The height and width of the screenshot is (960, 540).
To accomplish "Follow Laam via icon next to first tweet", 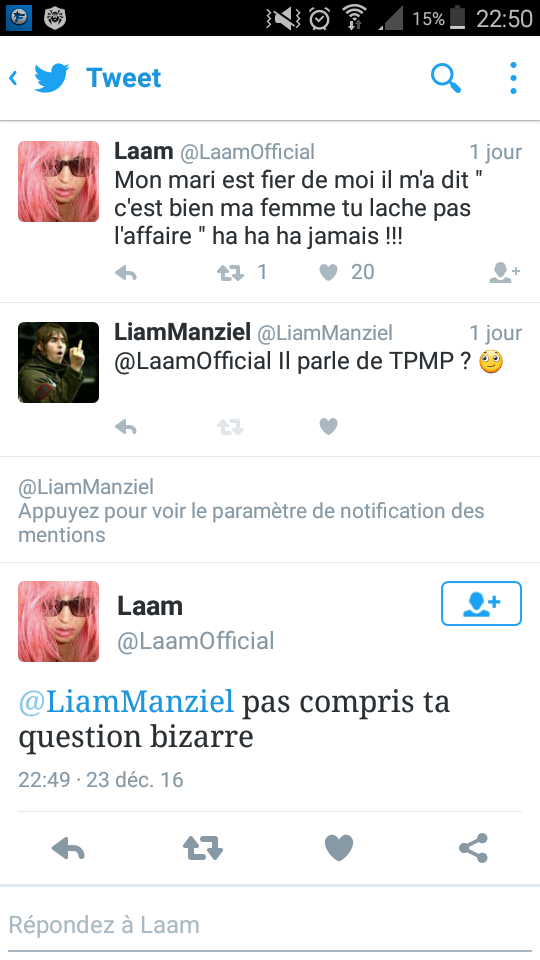I will pos(504,272).
